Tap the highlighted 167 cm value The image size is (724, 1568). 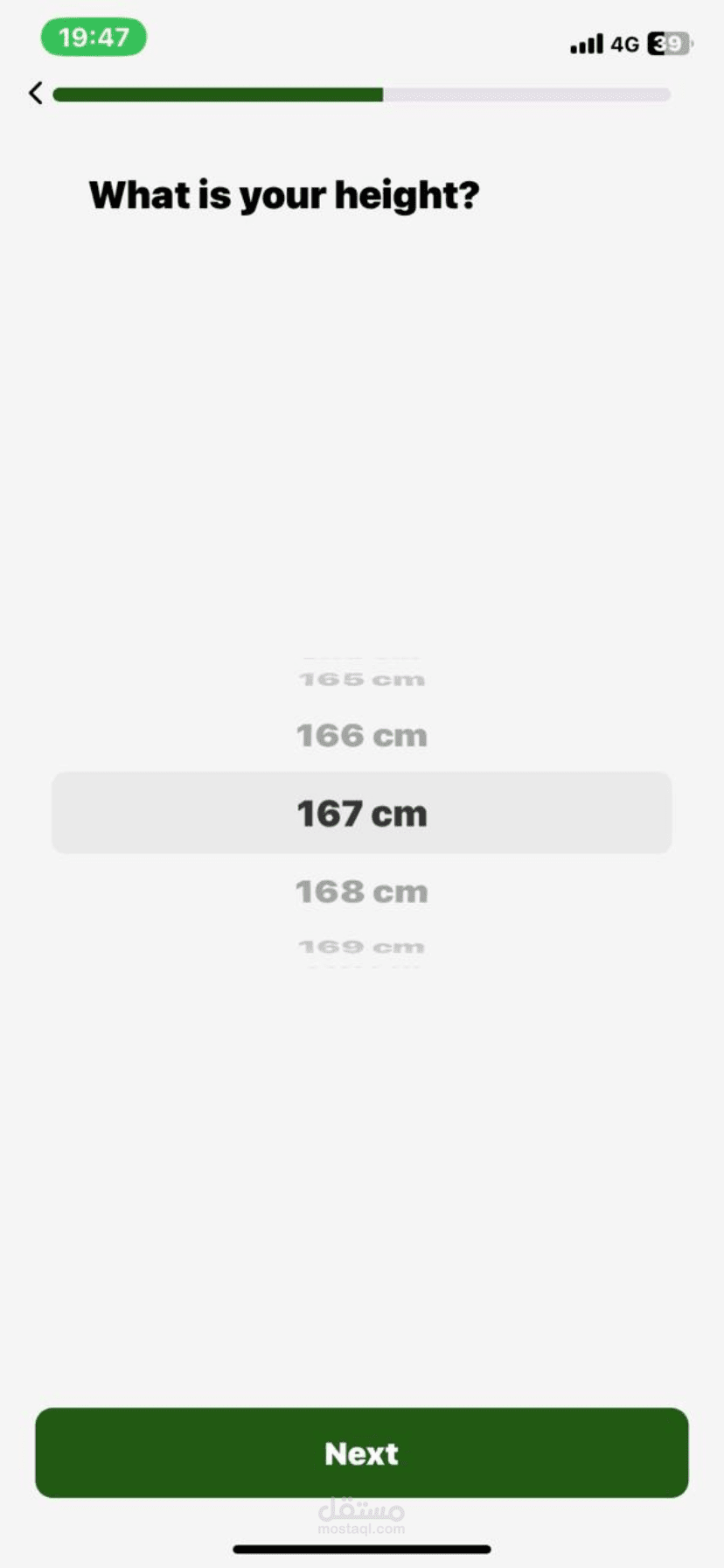(x=362, y=813)
